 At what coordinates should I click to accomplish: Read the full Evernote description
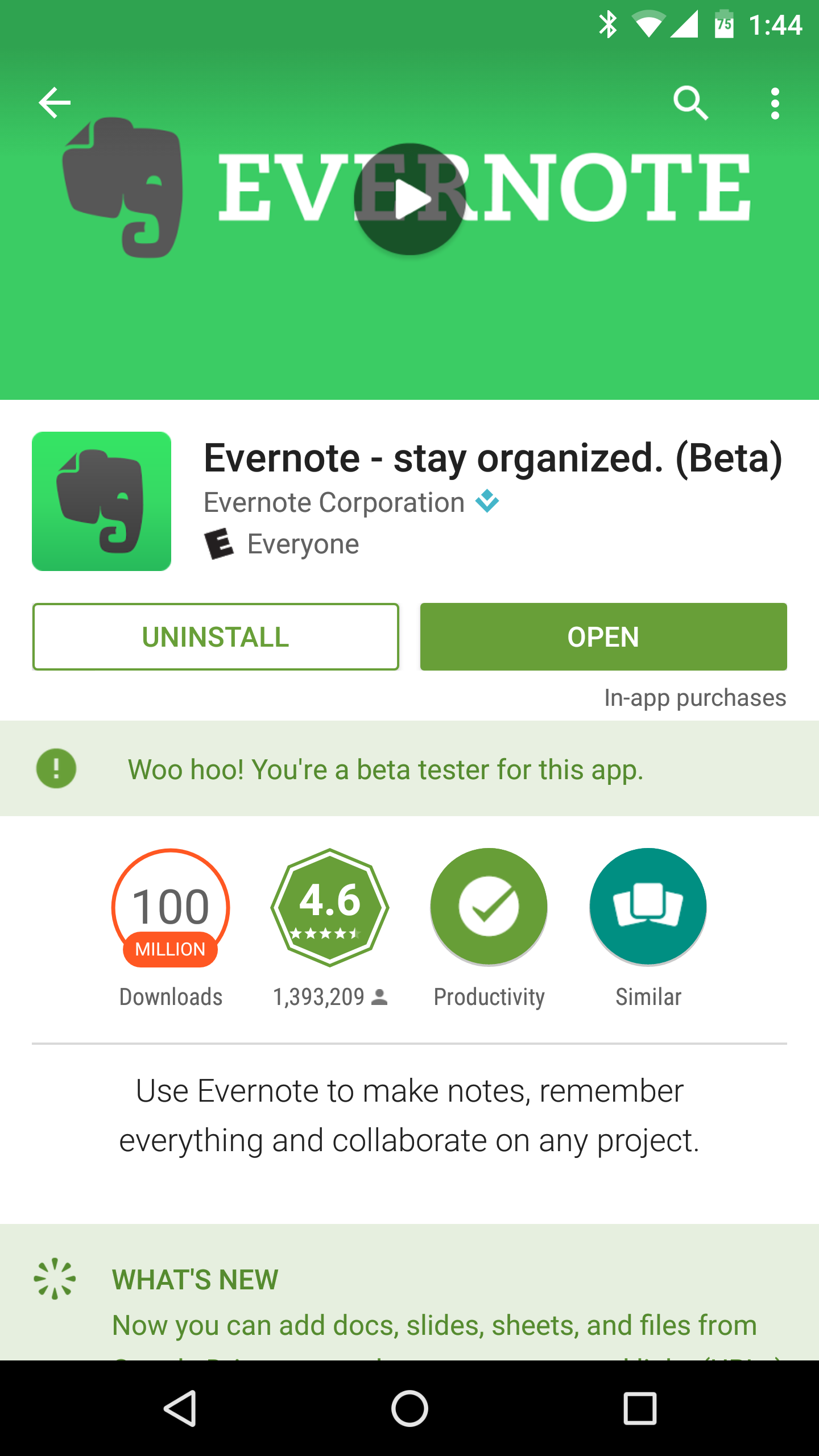coord(409,1116)
